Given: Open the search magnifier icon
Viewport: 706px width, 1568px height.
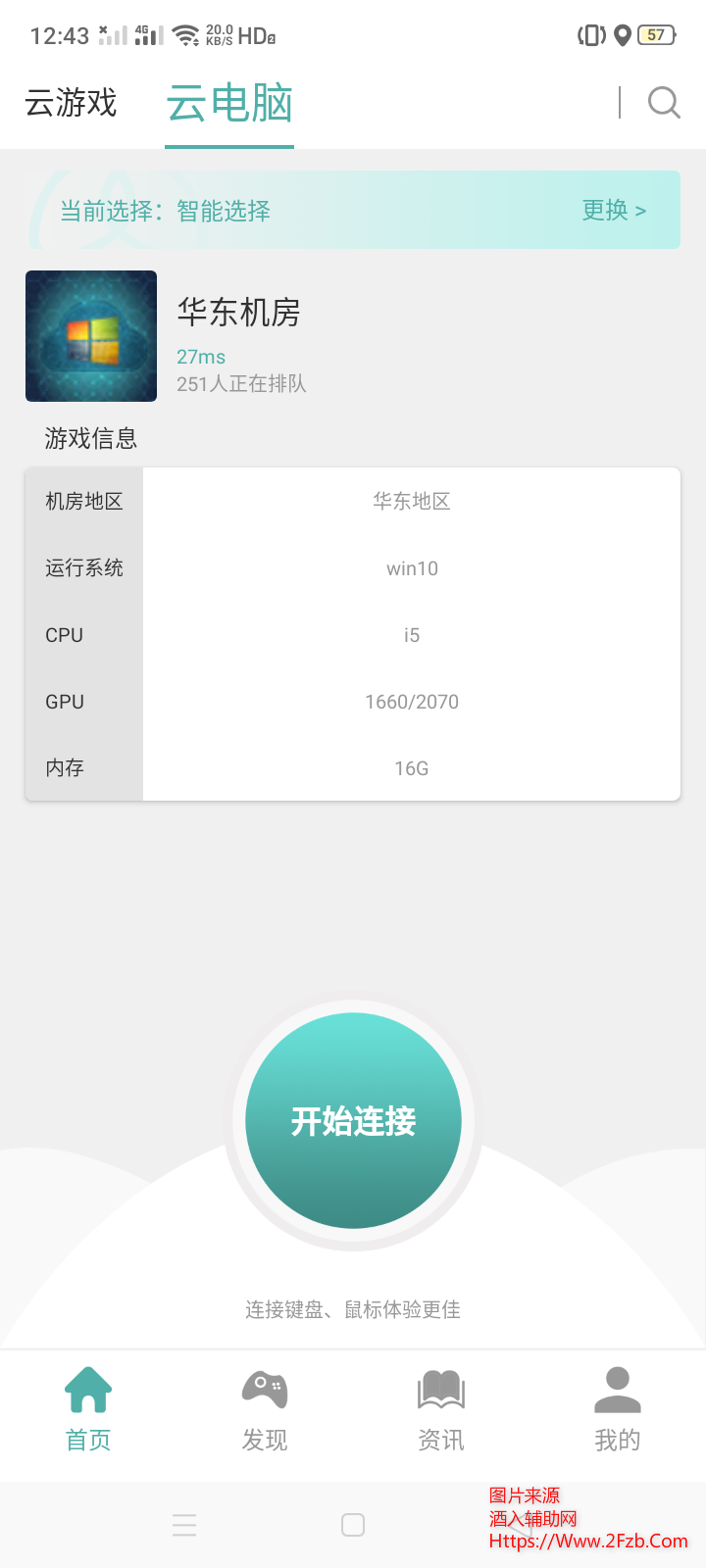Looking at the screenshot, I should (664, 102).
